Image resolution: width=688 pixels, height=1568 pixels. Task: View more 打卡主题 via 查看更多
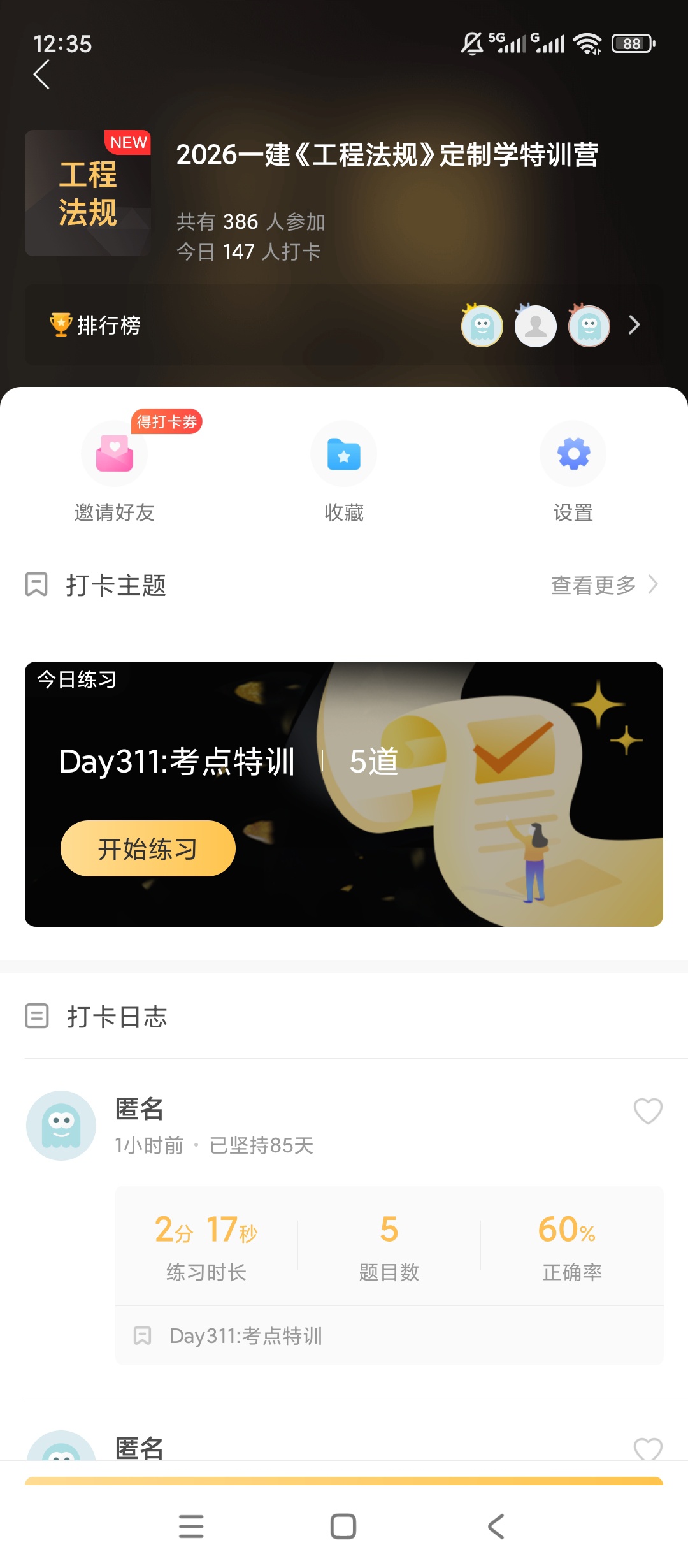coord(604,584)
